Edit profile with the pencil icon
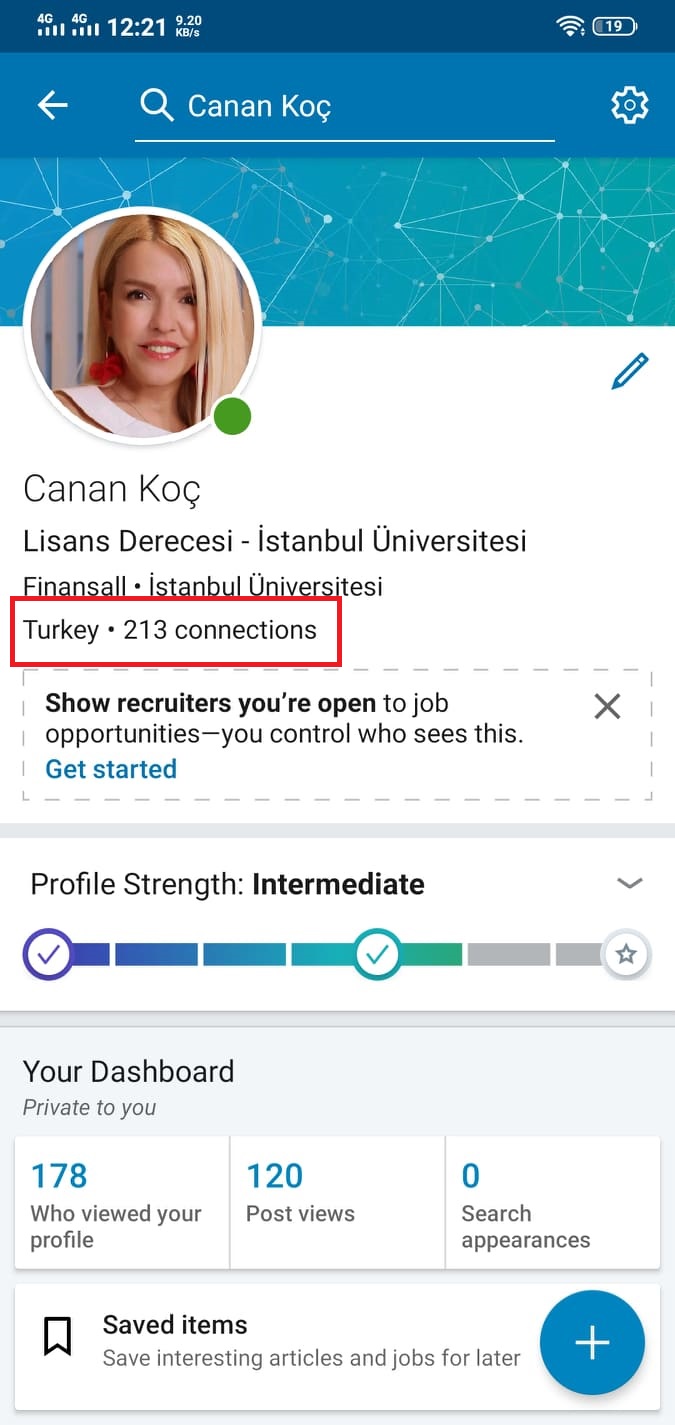The width and height of the screenshot is (675, 1425). [630, 371]
